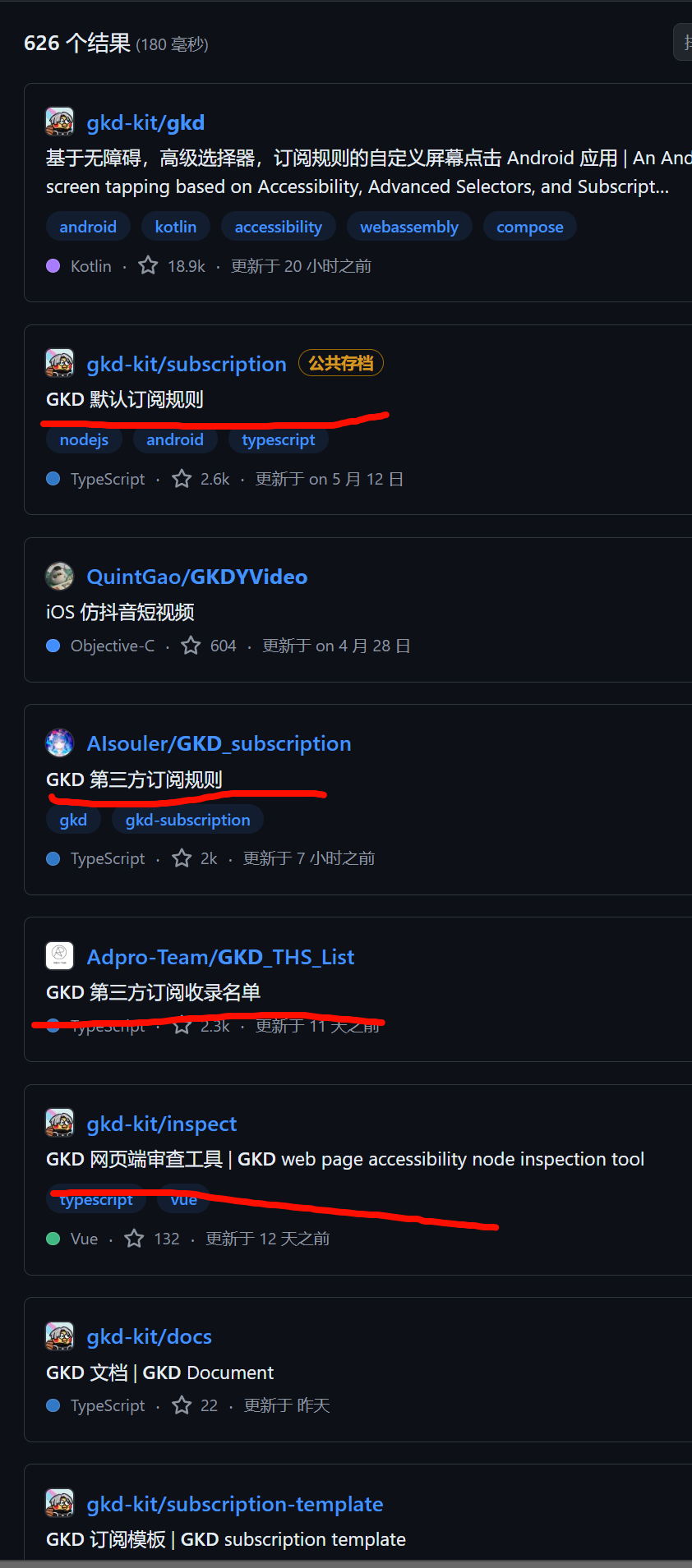This screenshot has height=1568, width=692.
Task: Select the vue topic tag
Action: pos(183,1200)
